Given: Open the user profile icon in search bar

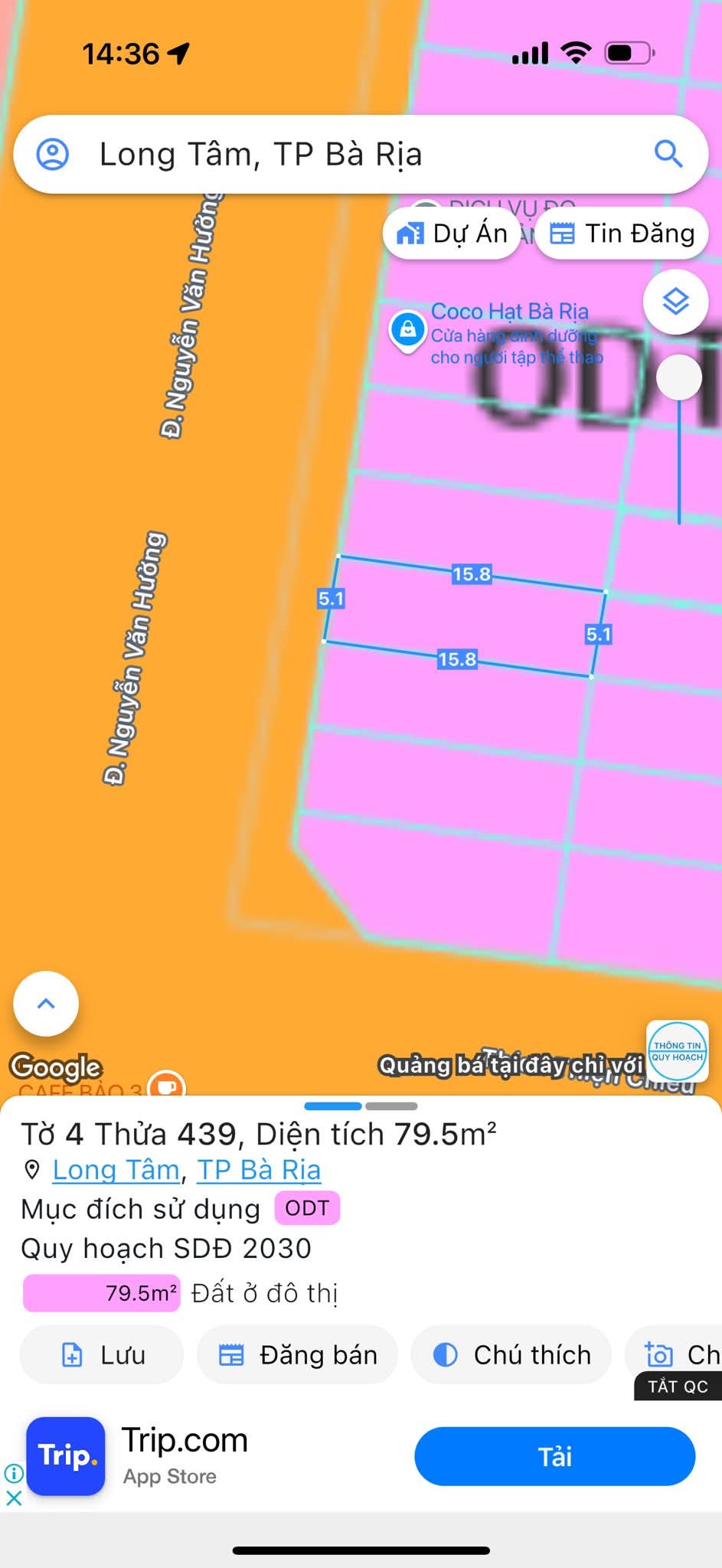Looking at the screenshot, I should tap(53, 155).
